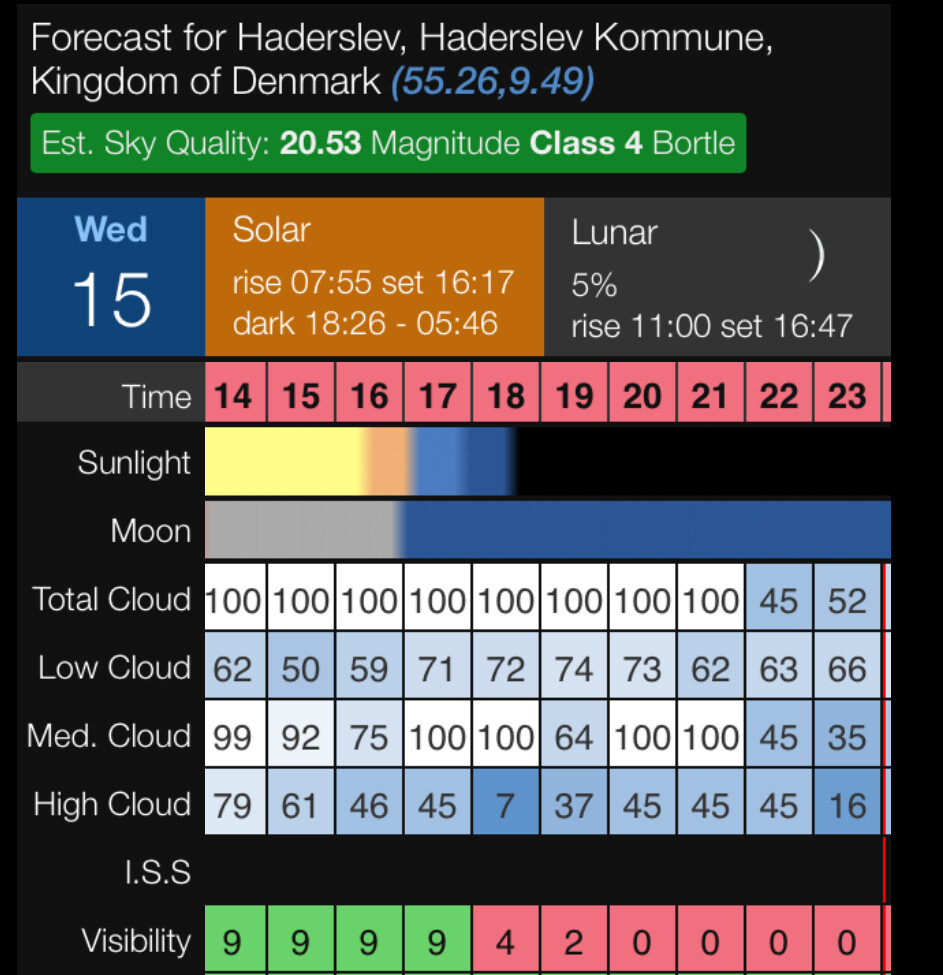Screen dimensions: 943x975
Task: Select the Wed 15 day header
Action: pyautogui.click(x=111, y=277)
